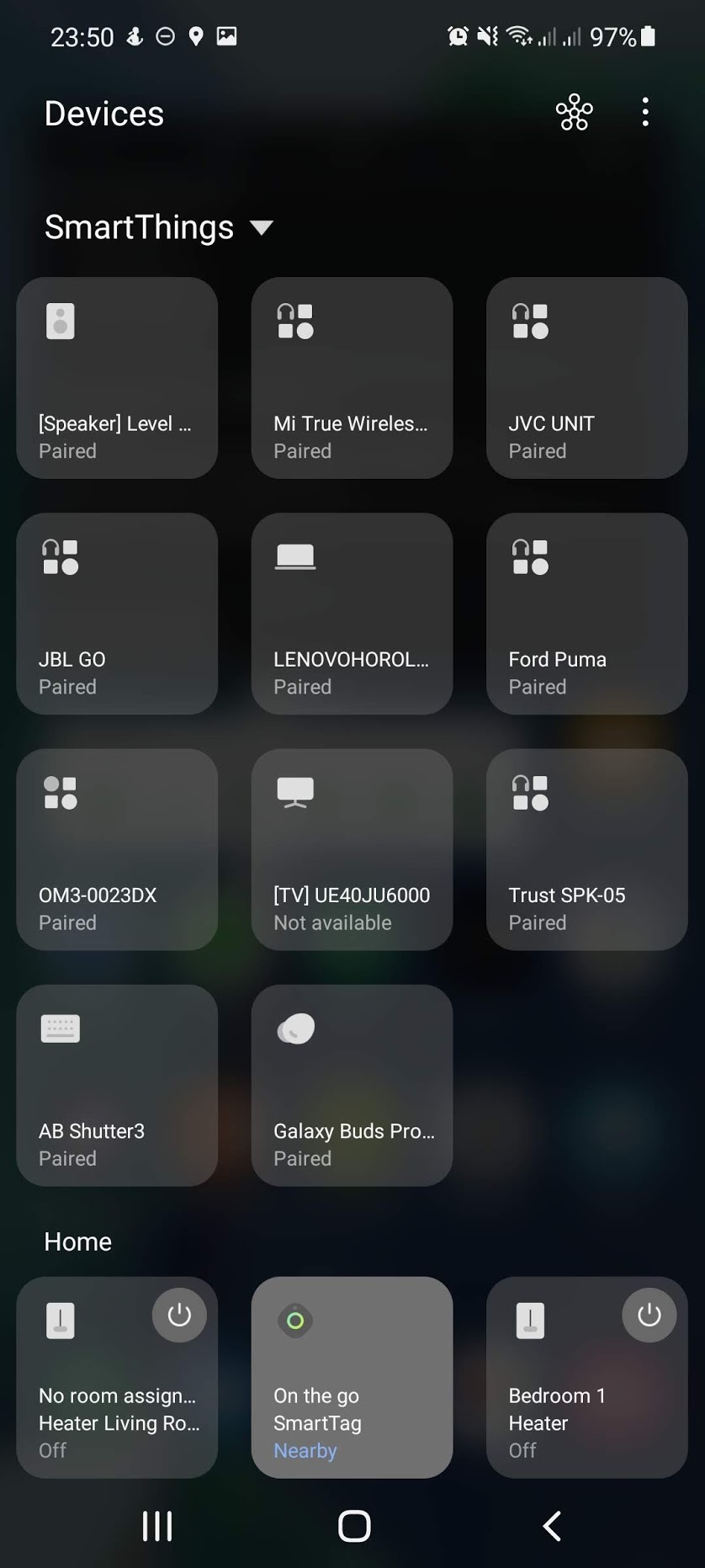Tap the Trust SPK-05 card
This screenshot has width=705, height=1568.
coord(586,849)
